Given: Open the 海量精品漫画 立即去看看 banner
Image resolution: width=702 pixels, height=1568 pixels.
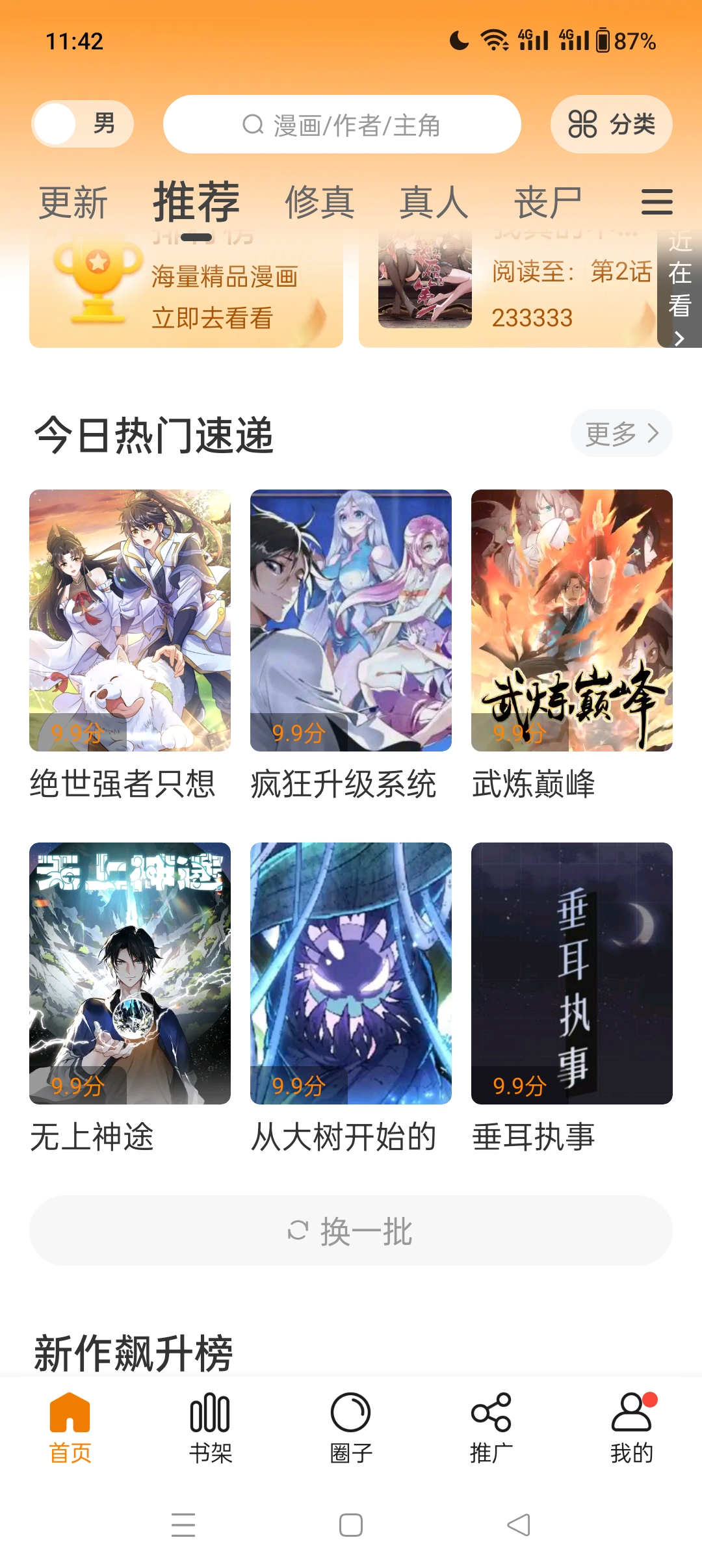Looking at the screenshot, I should tap(186, 293).
